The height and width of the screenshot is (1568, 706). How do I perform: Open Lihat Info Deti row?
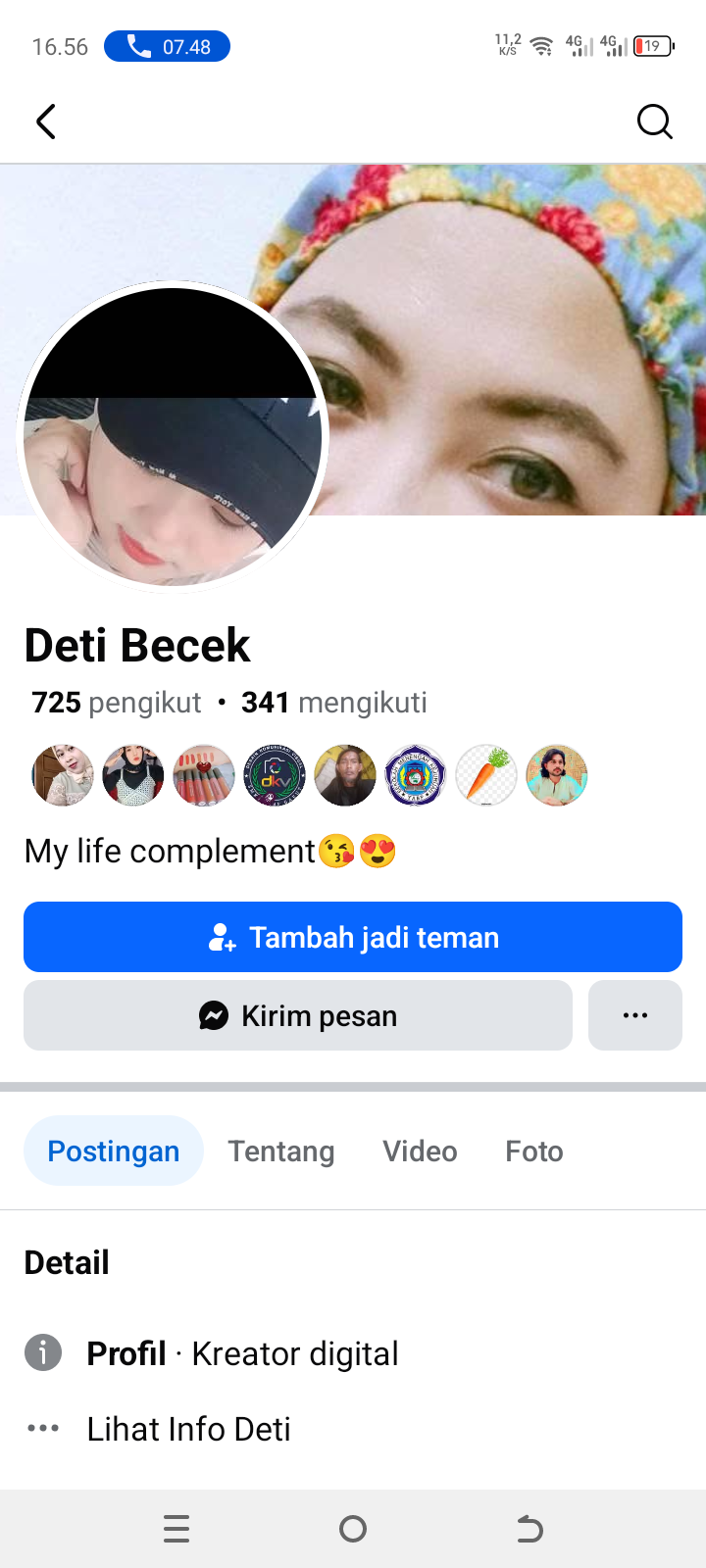[x=188, y=1429]
